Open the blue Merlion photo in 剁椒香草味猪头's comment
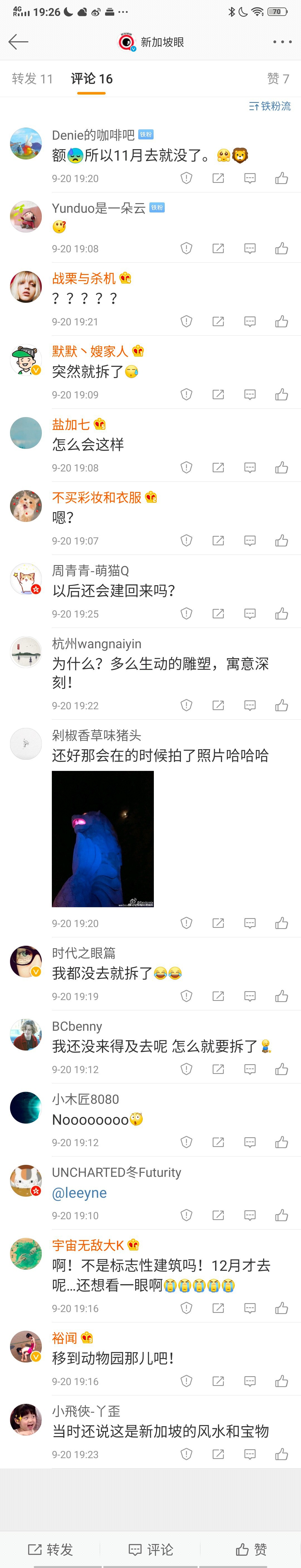301x1568 pixels. point(103,839)
